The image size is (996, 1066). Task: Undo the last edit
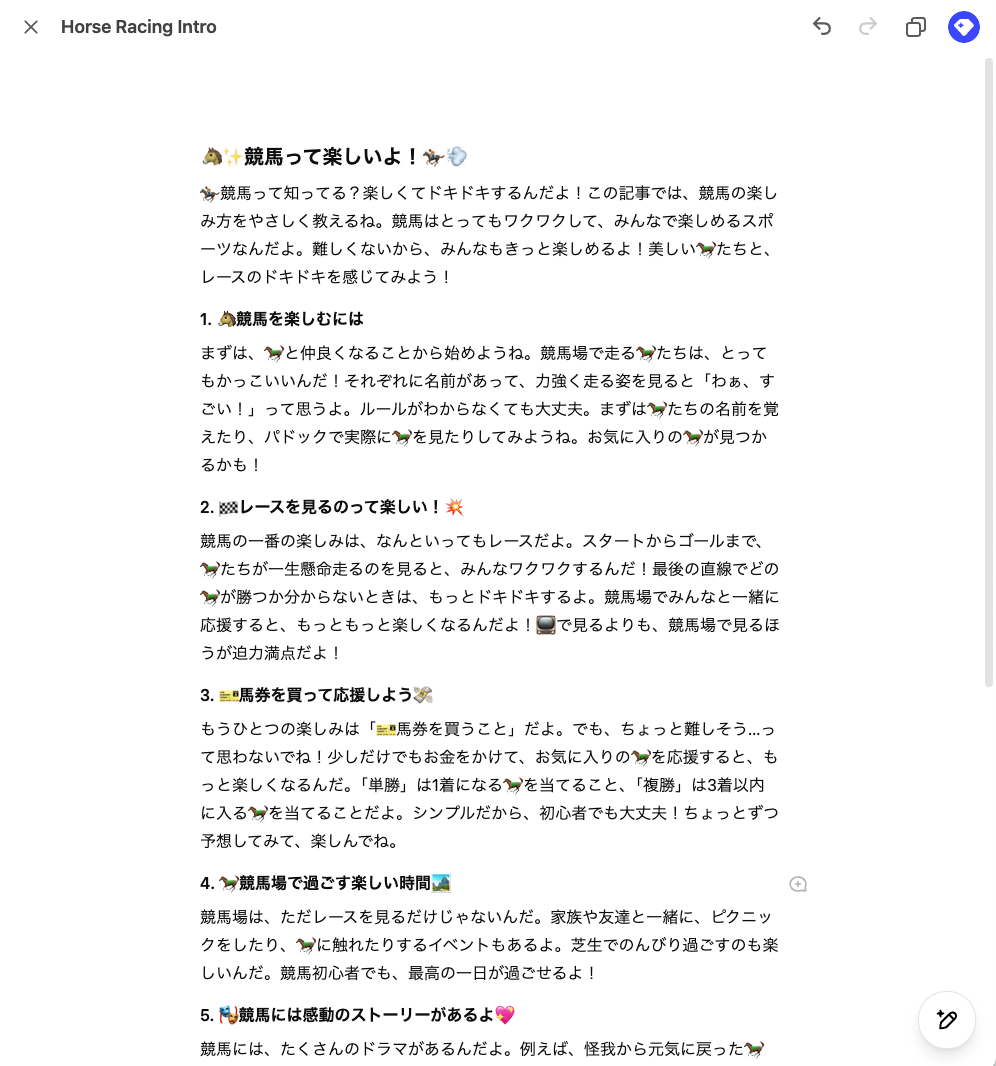[822, 27]
